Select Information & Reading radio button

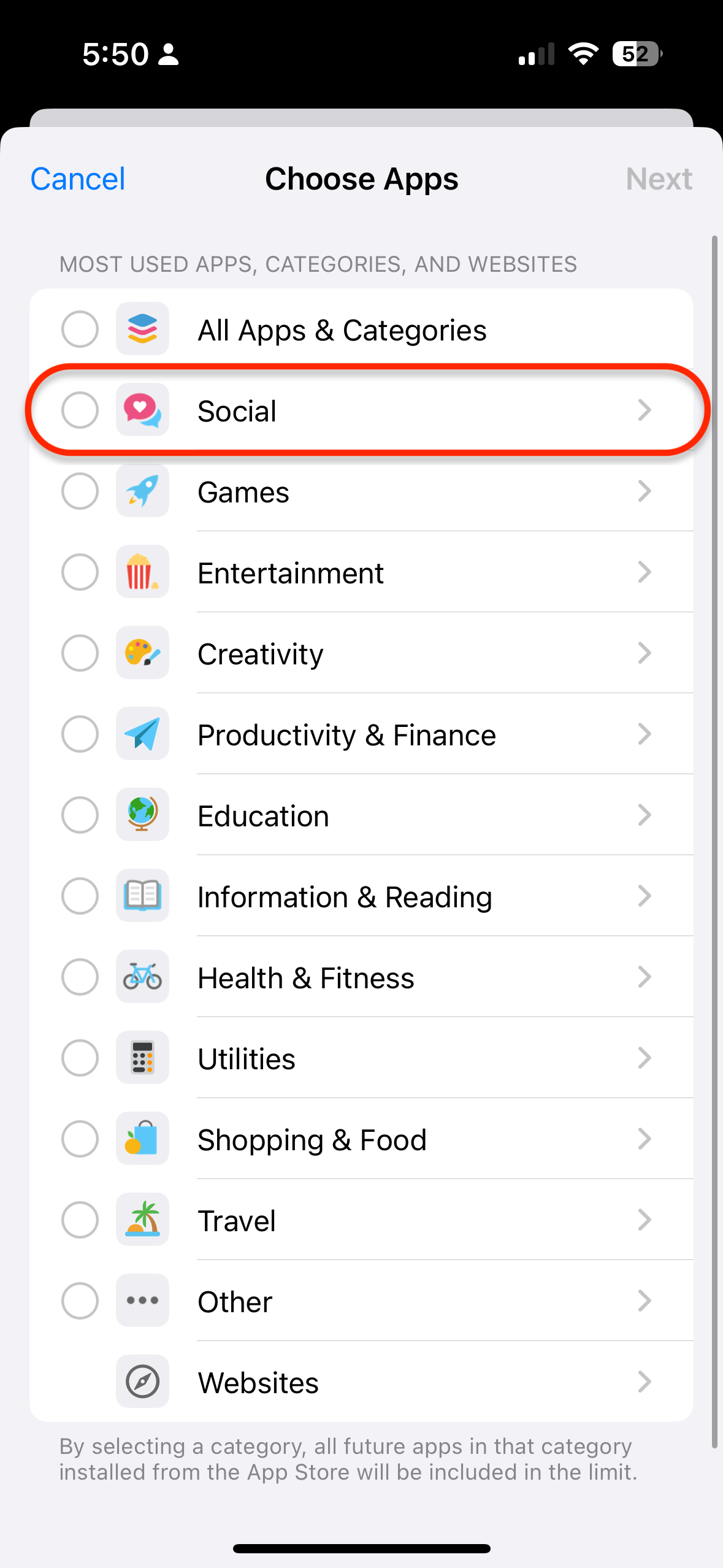click(80, 896)
